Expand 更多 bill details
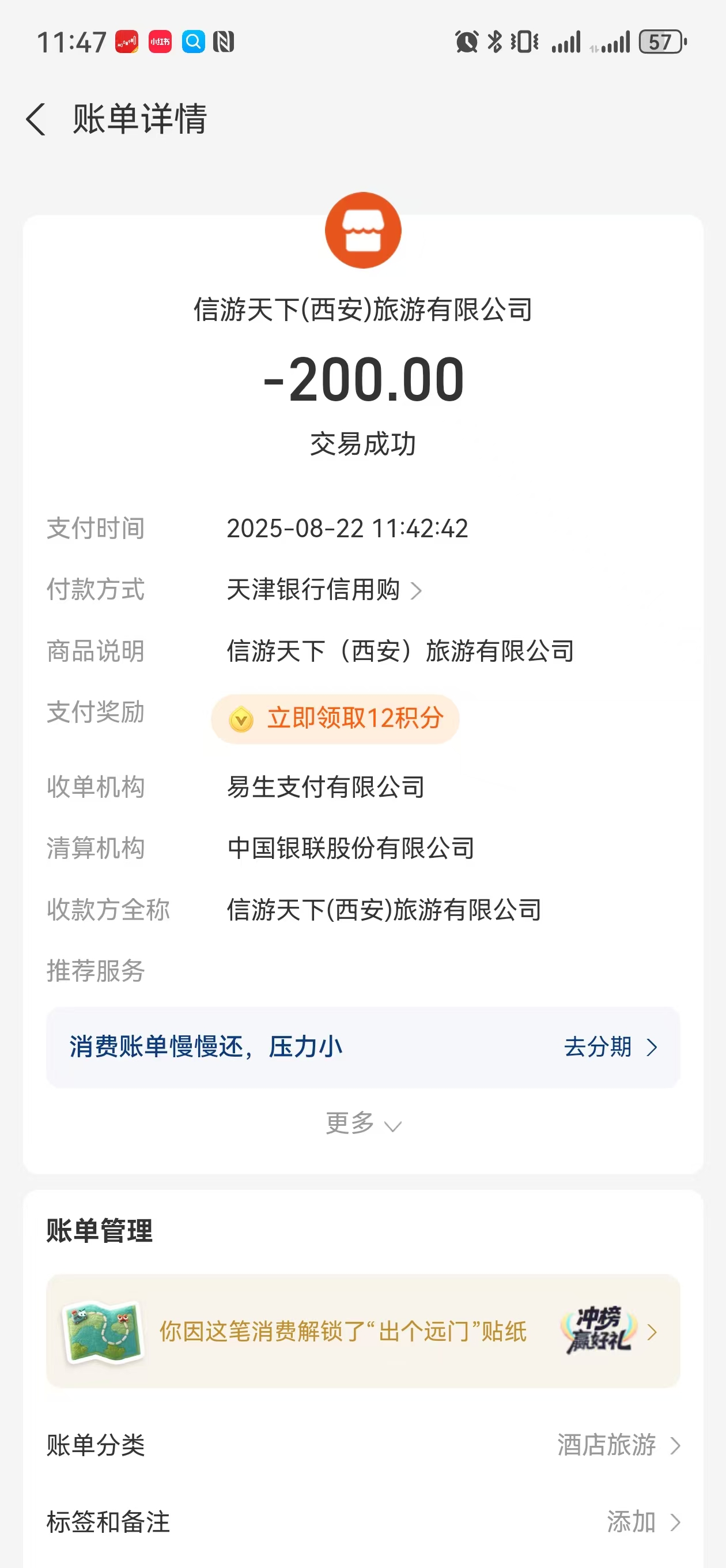This screenshot has height=1568, width=726. click(x=362, y=1124)
